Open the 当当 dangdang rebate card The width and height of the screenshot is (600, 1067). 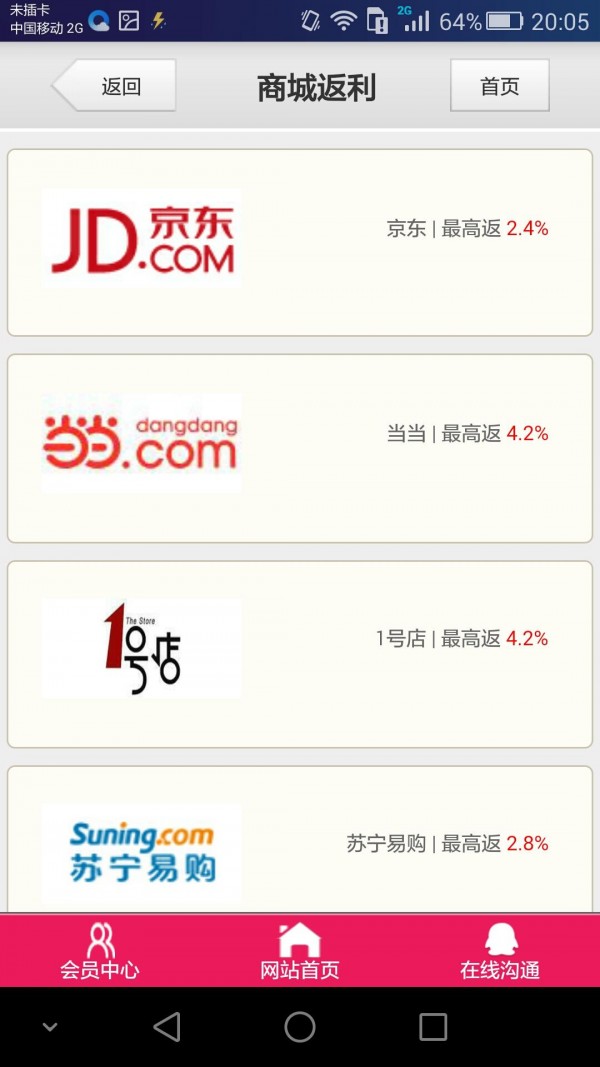(x=300, y=447)
